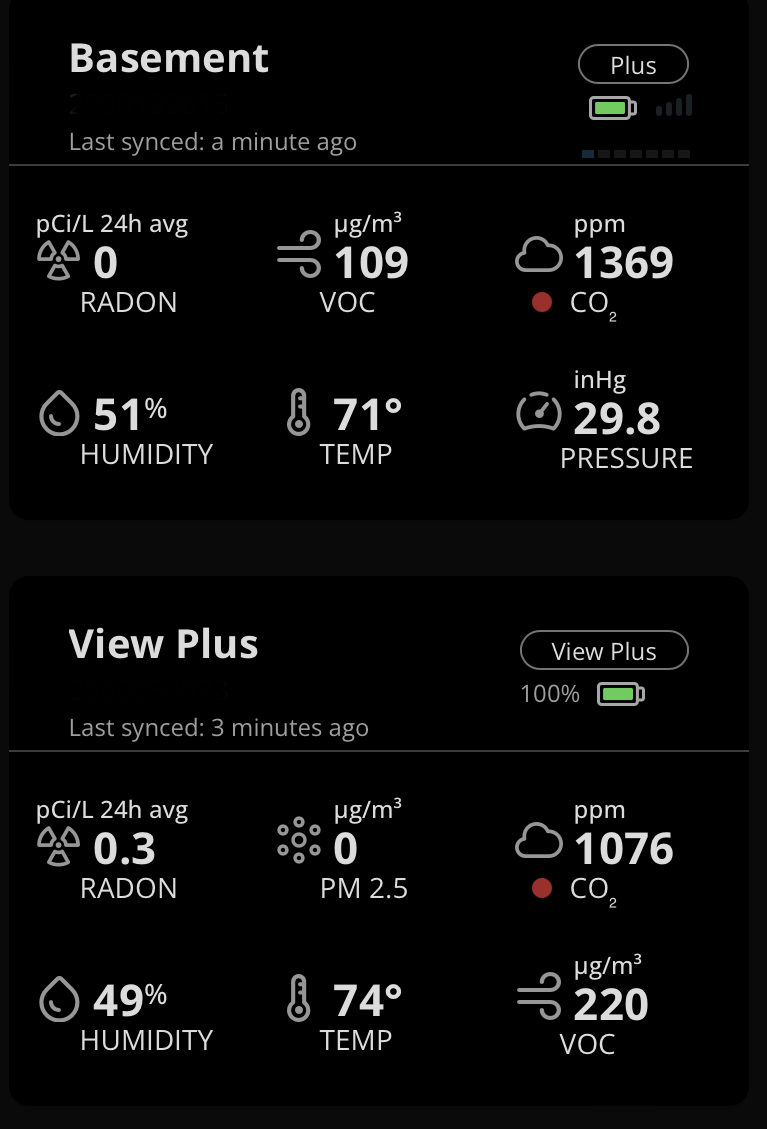Click the radon radiation icon on Basement card

click(60, 260)
